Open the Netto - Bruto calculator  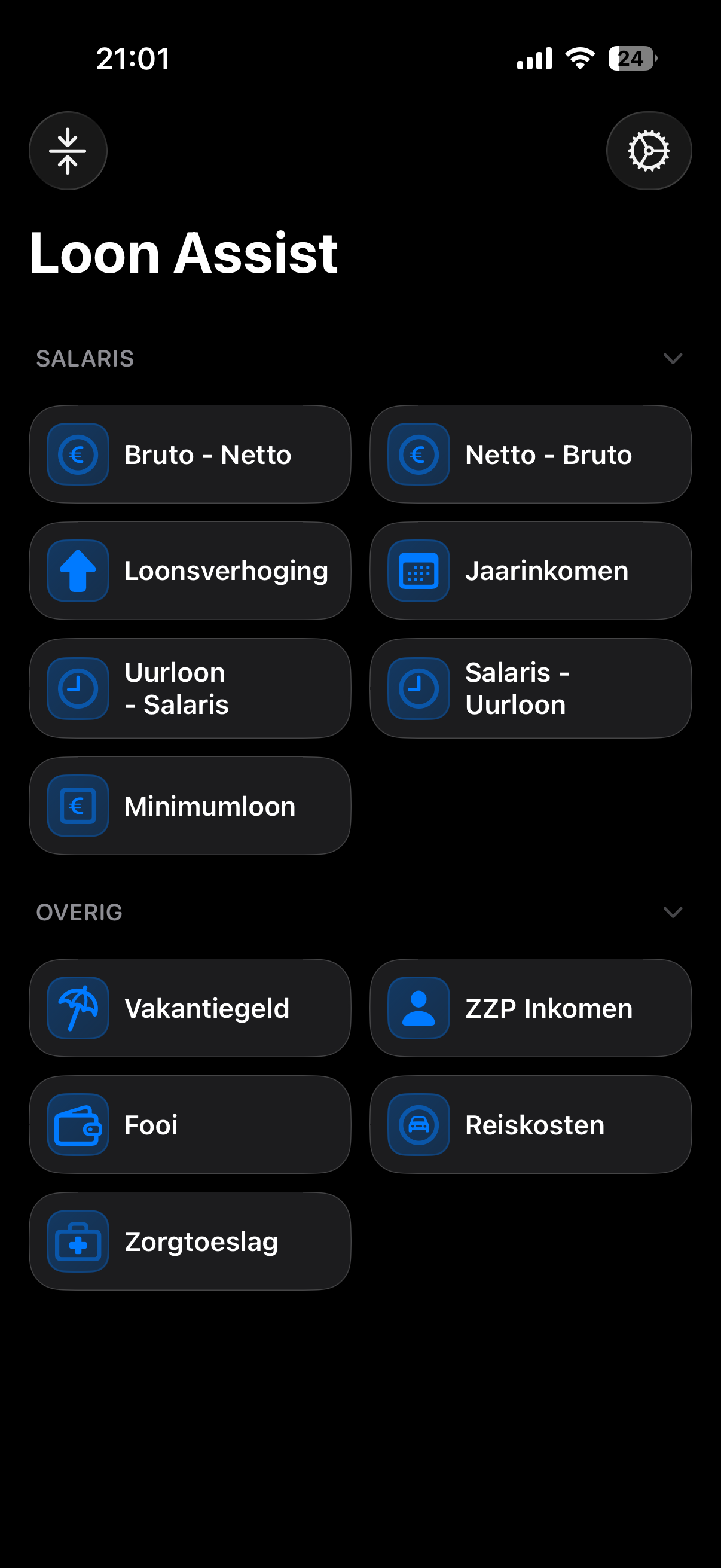pyautogui.click(x=529, y=453)
